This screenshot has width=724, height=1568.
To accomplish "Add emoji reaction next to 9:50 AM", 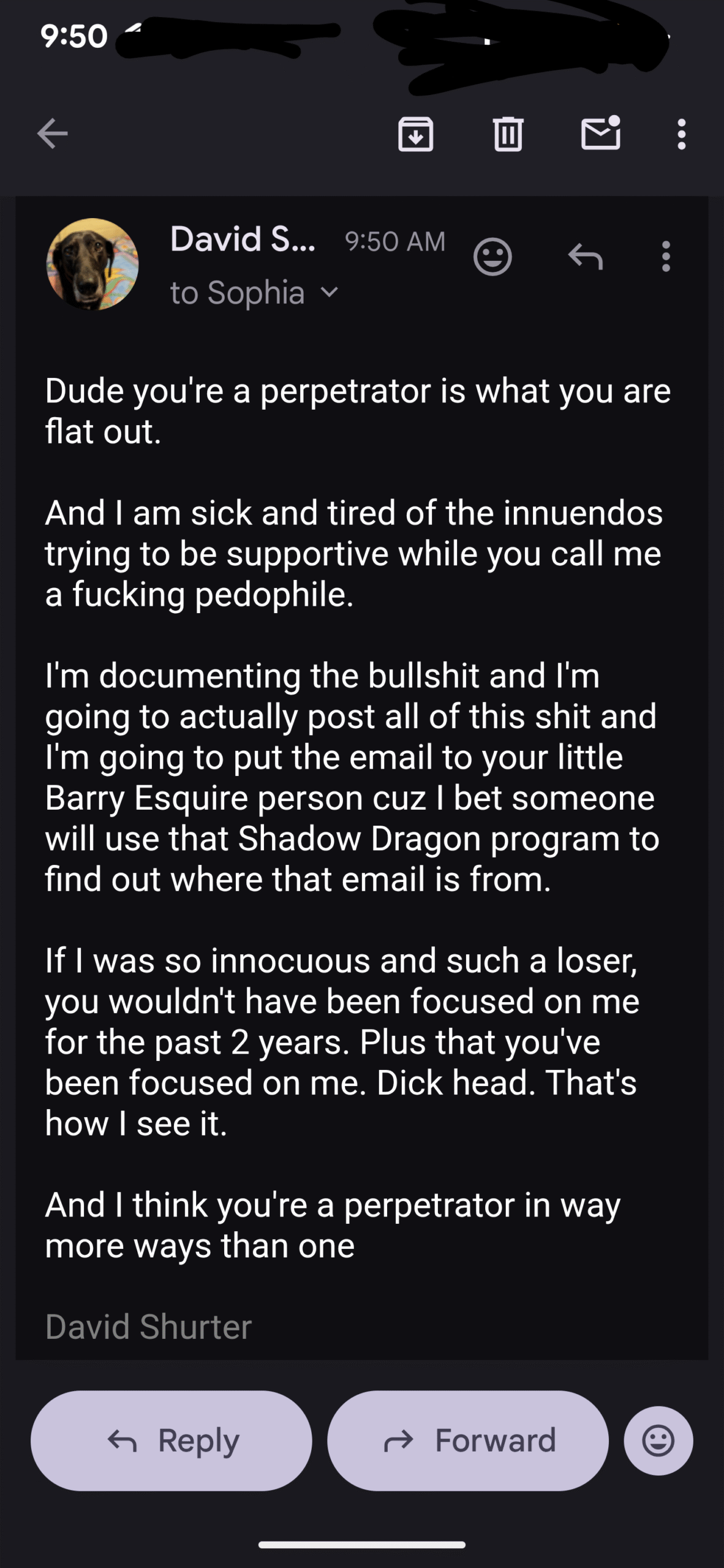I will click(492, 257).
